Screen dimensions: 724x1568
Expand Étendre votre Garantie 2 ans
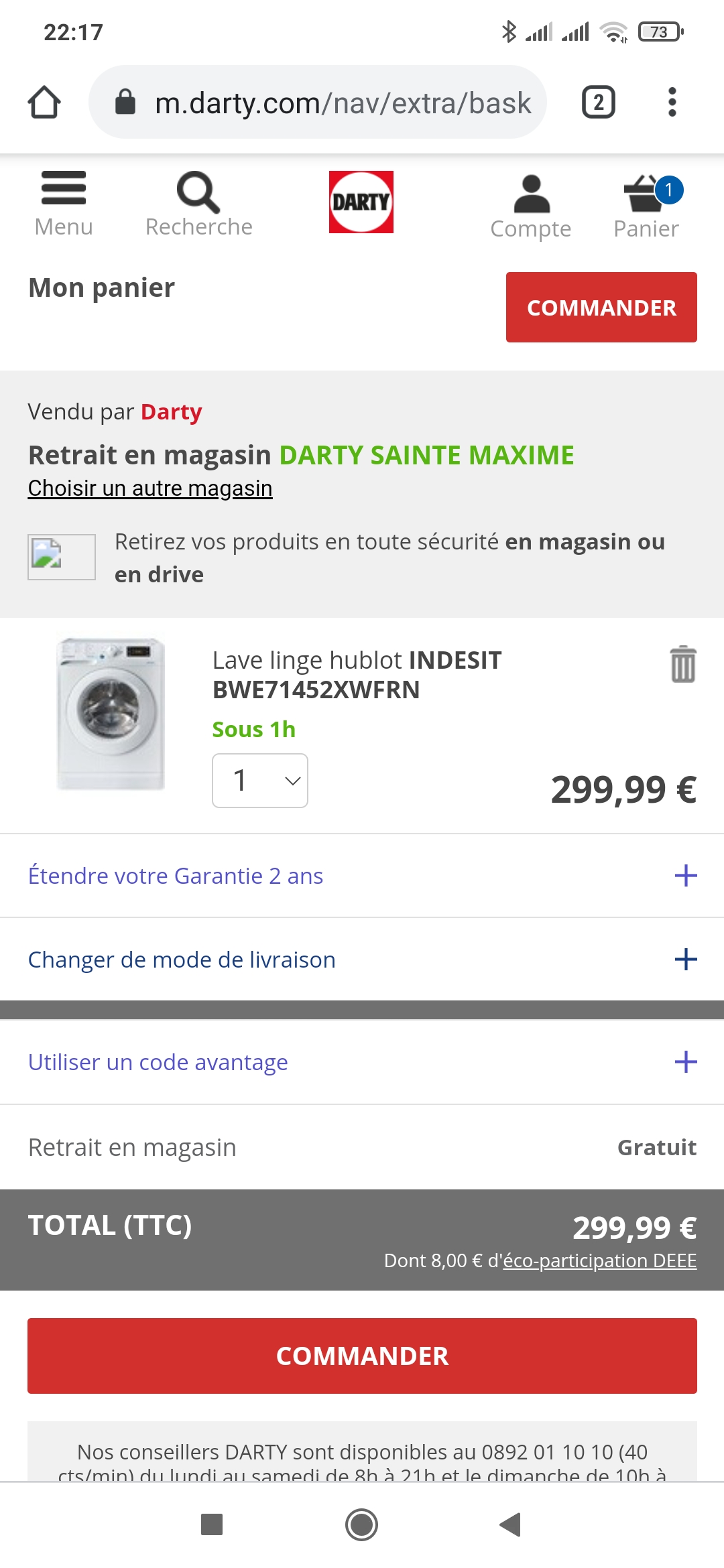[x=685, y=876]
